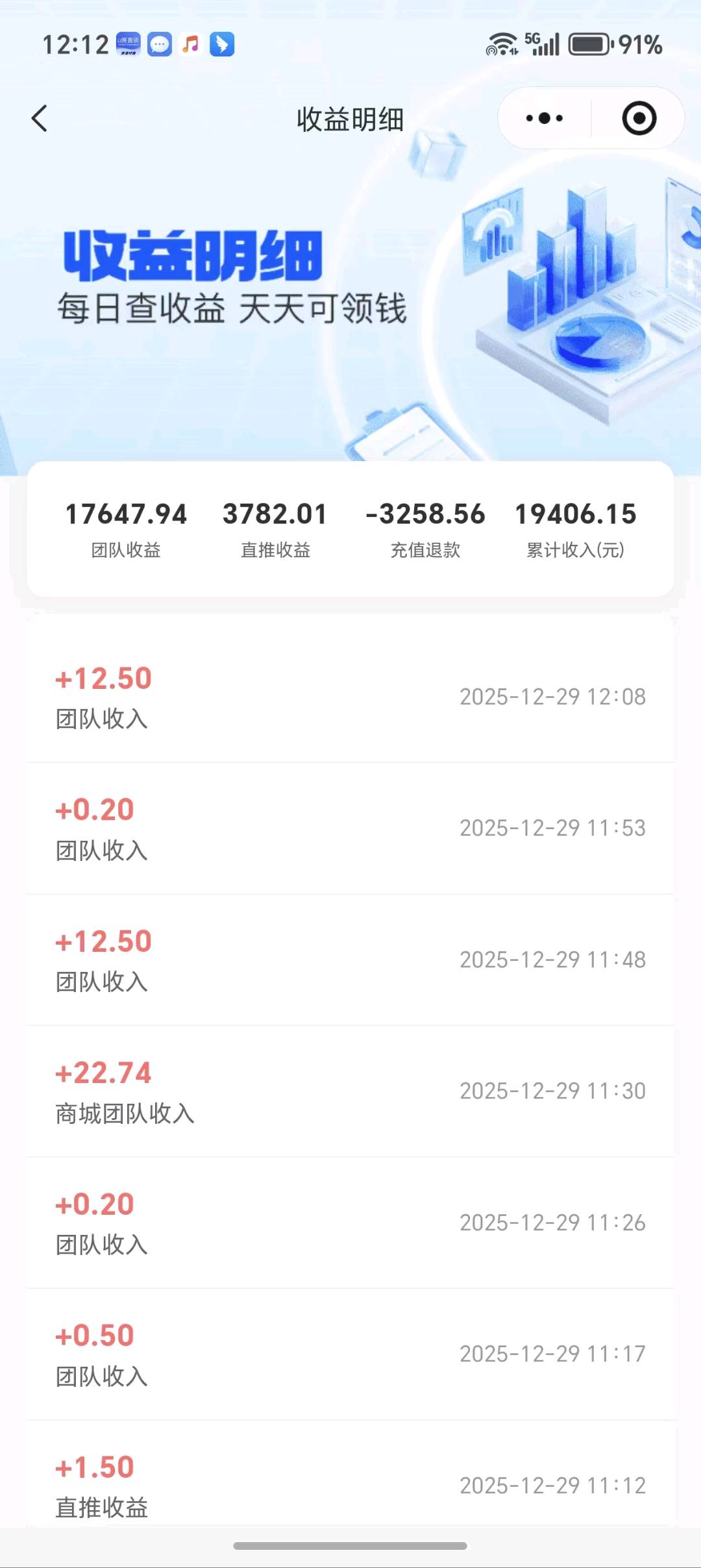The width and height of the screenshot is (701, 1568).
Task: Tap the Messages bubble icon in the status bar
Action: pos(159,45)
